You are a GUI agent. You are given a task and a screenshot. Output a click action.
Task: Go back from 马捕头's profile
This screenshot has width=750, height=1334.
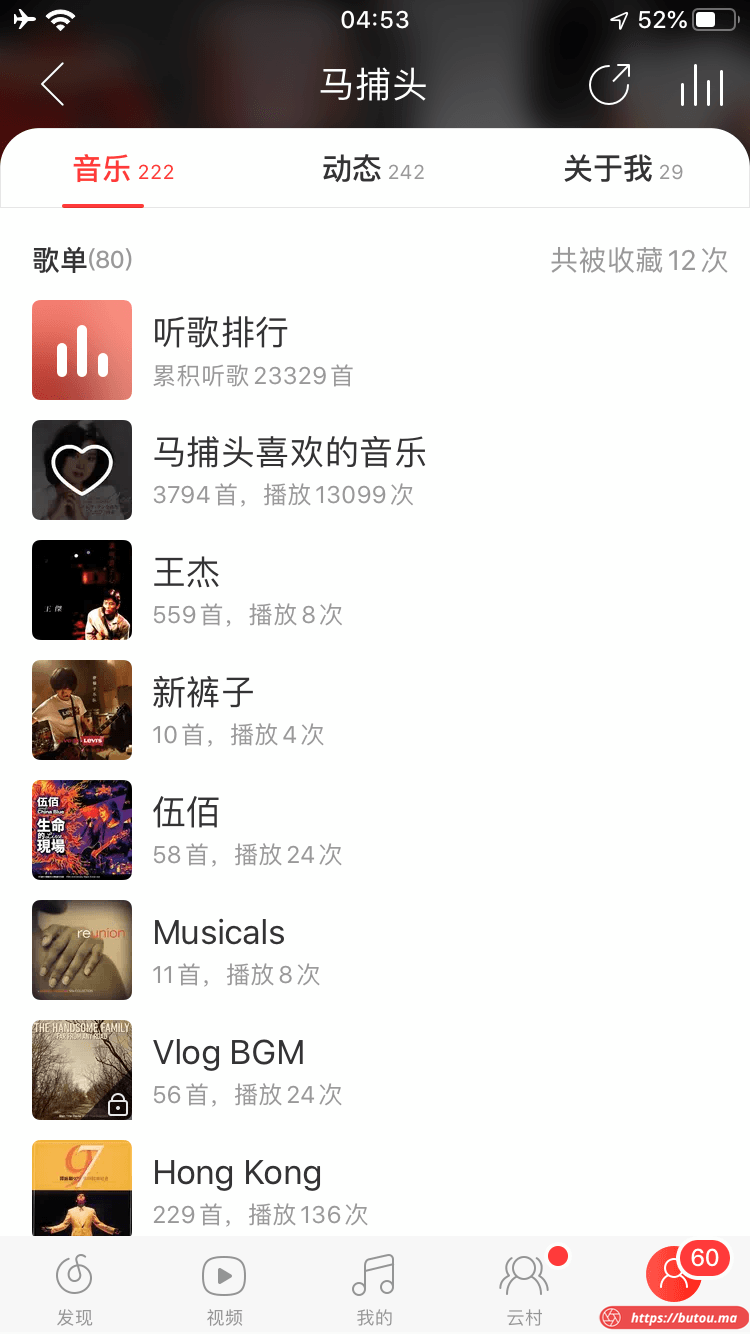(x=53, y=84)
